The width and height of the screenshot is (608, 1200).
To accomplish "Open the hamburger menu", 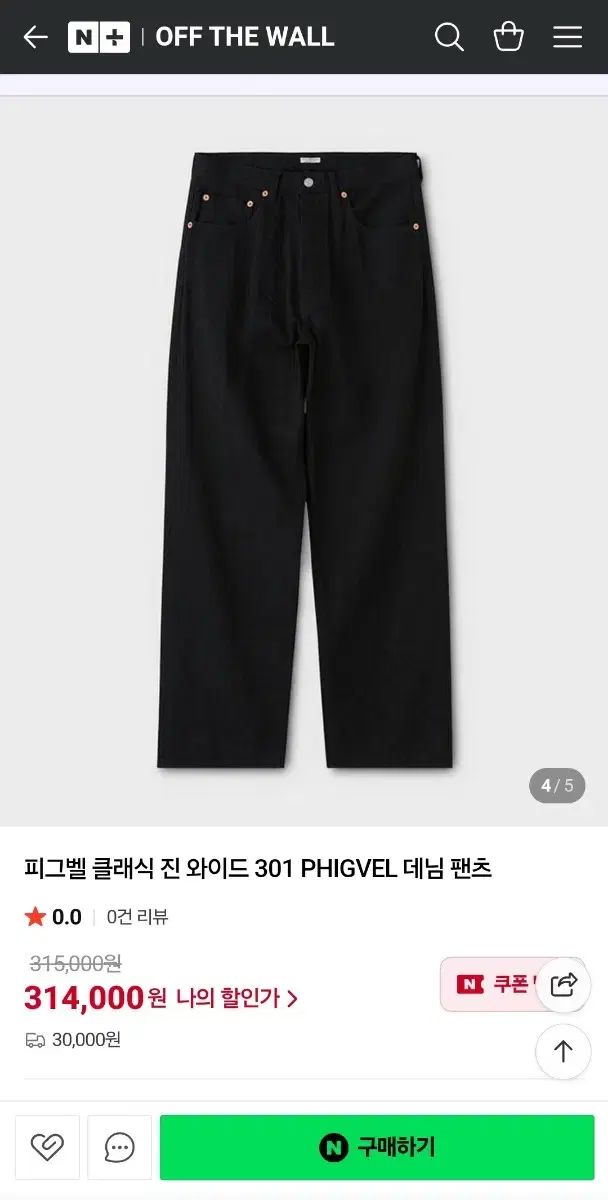I will click(x=567, y=37).
